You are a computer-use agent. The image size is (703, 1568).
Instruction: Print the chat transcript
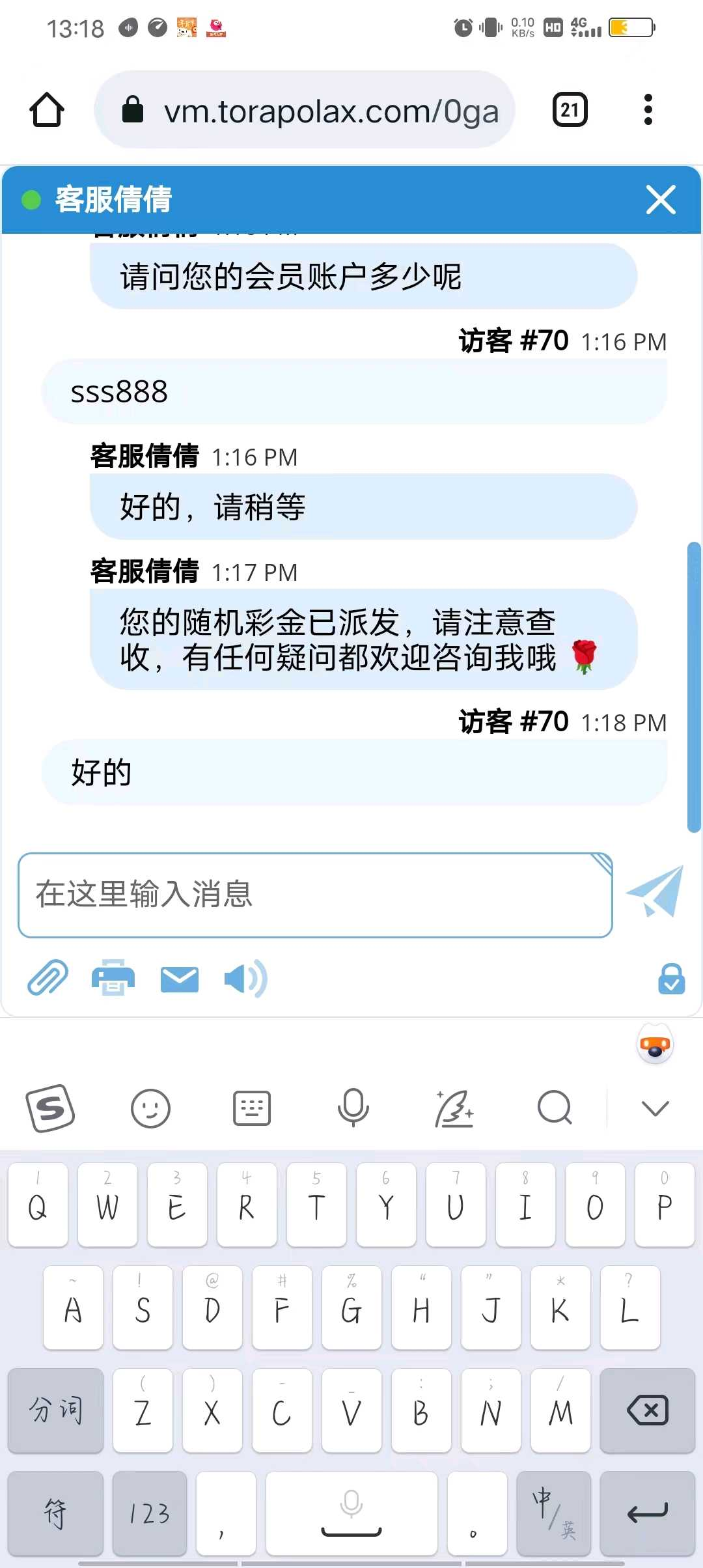[113, 978]
